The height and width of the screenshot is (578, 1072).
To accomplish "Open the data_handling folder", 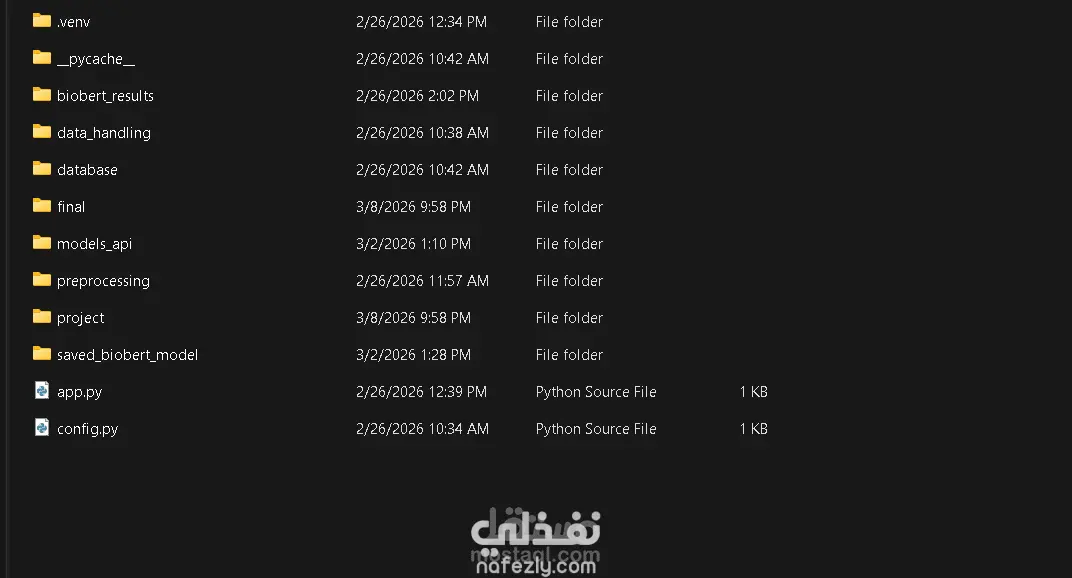I will pyautogui.click(x=103, y=133).
